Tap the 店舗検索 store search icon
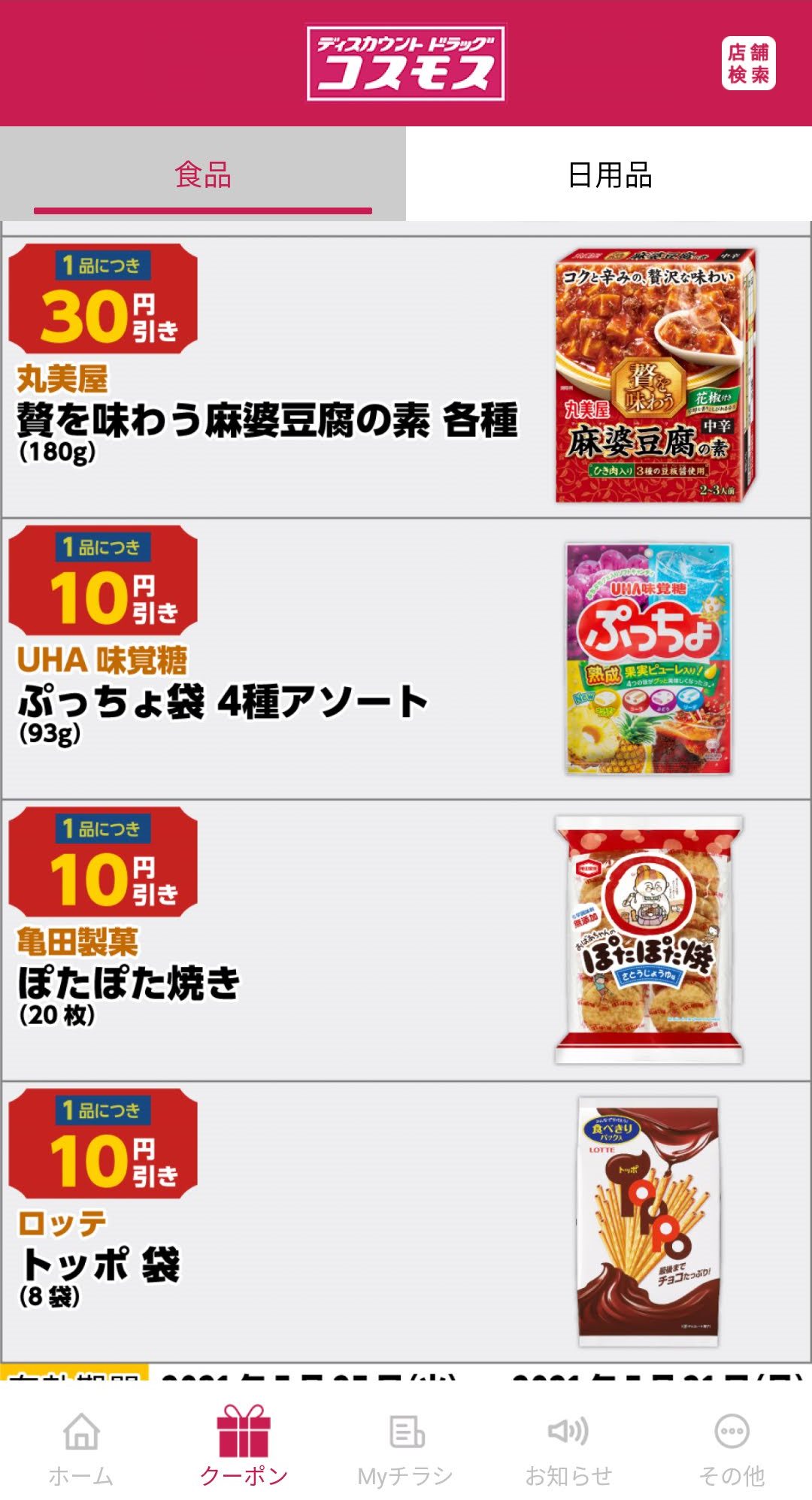This screenshot has width=812, height=1500. [748, 64]
